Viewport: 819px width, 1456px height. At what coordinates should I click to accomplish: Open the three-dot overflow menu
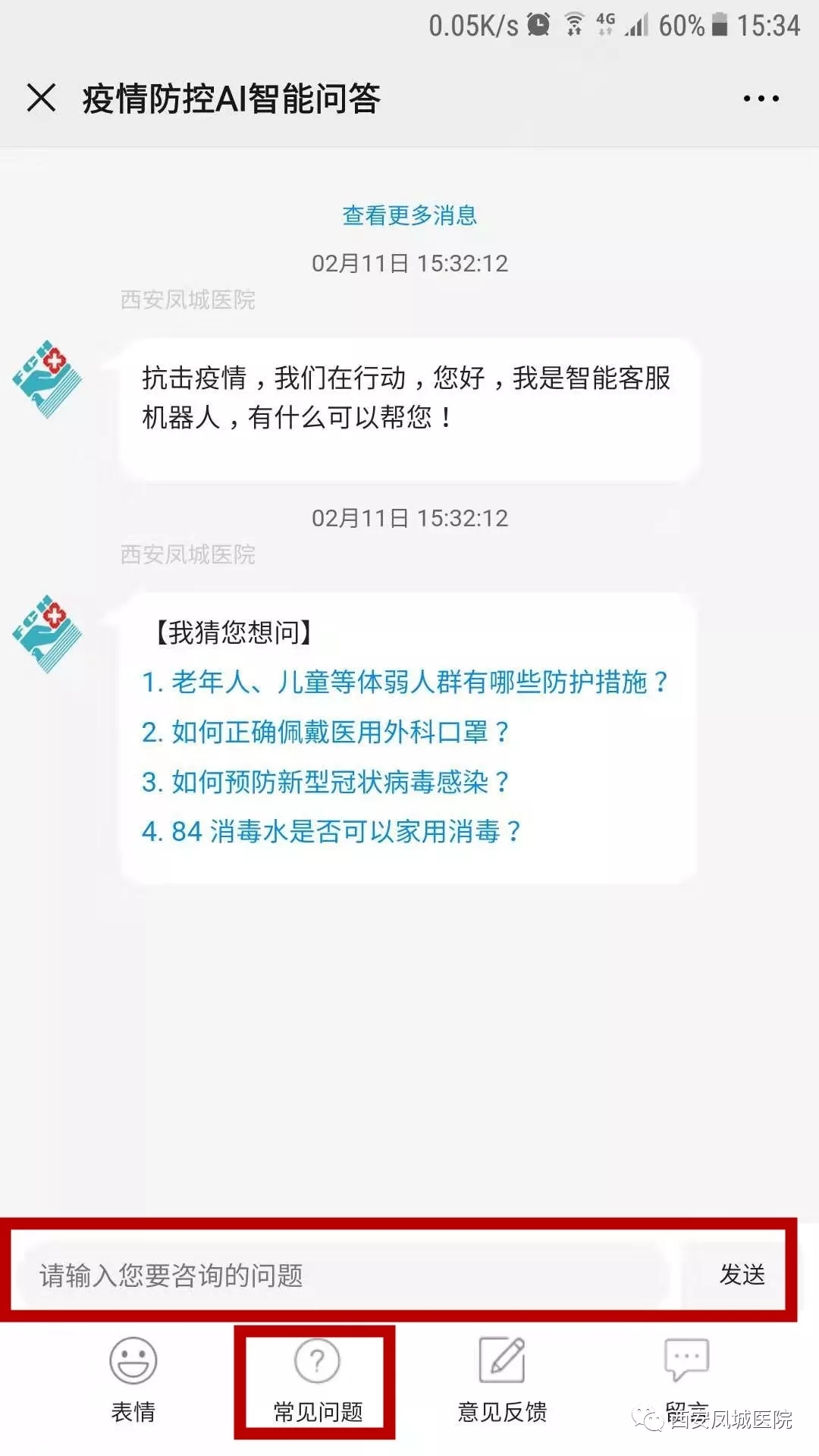click(761, 99)
